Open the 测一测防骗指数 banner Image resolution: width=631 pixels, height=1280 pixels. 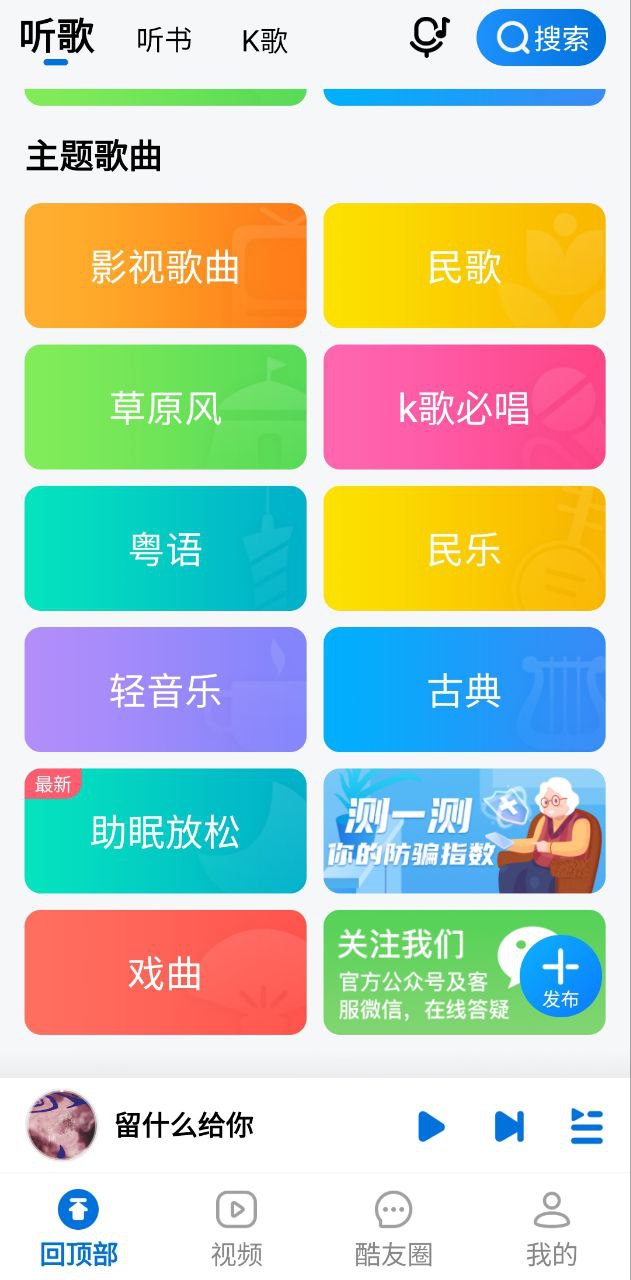tap(464, 831)
